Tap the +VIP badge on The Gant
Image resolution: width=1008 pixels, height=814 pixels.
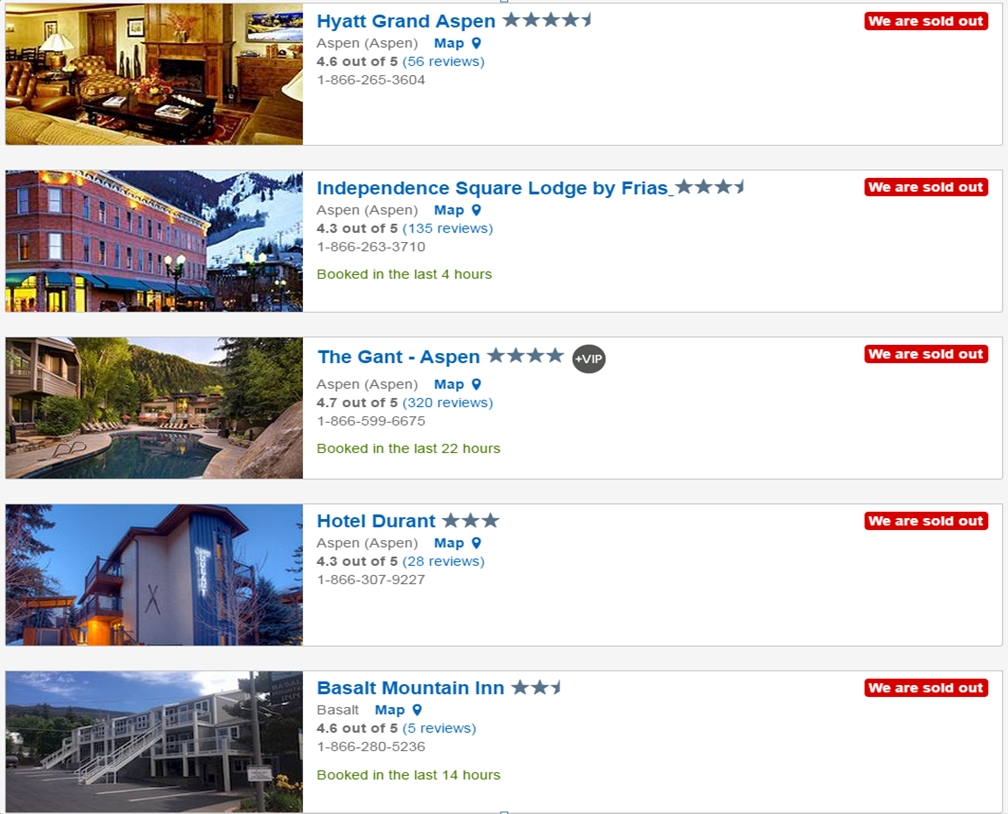(x=589, y=358)
